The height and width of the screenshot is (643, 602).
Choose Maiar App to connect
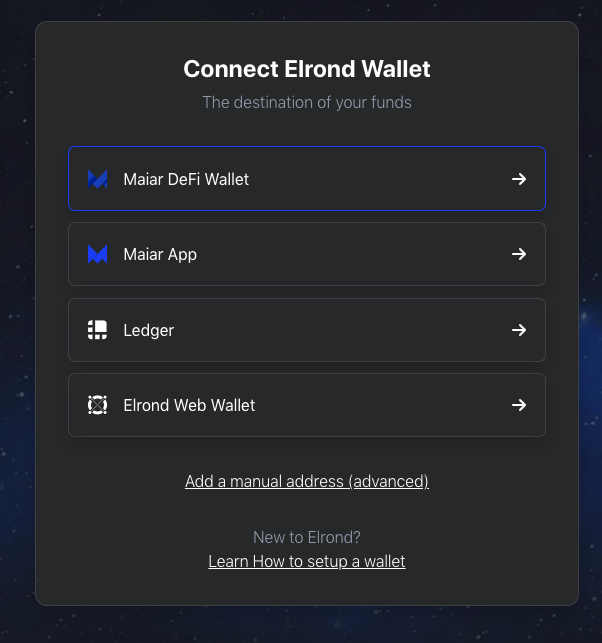[306, 254]
